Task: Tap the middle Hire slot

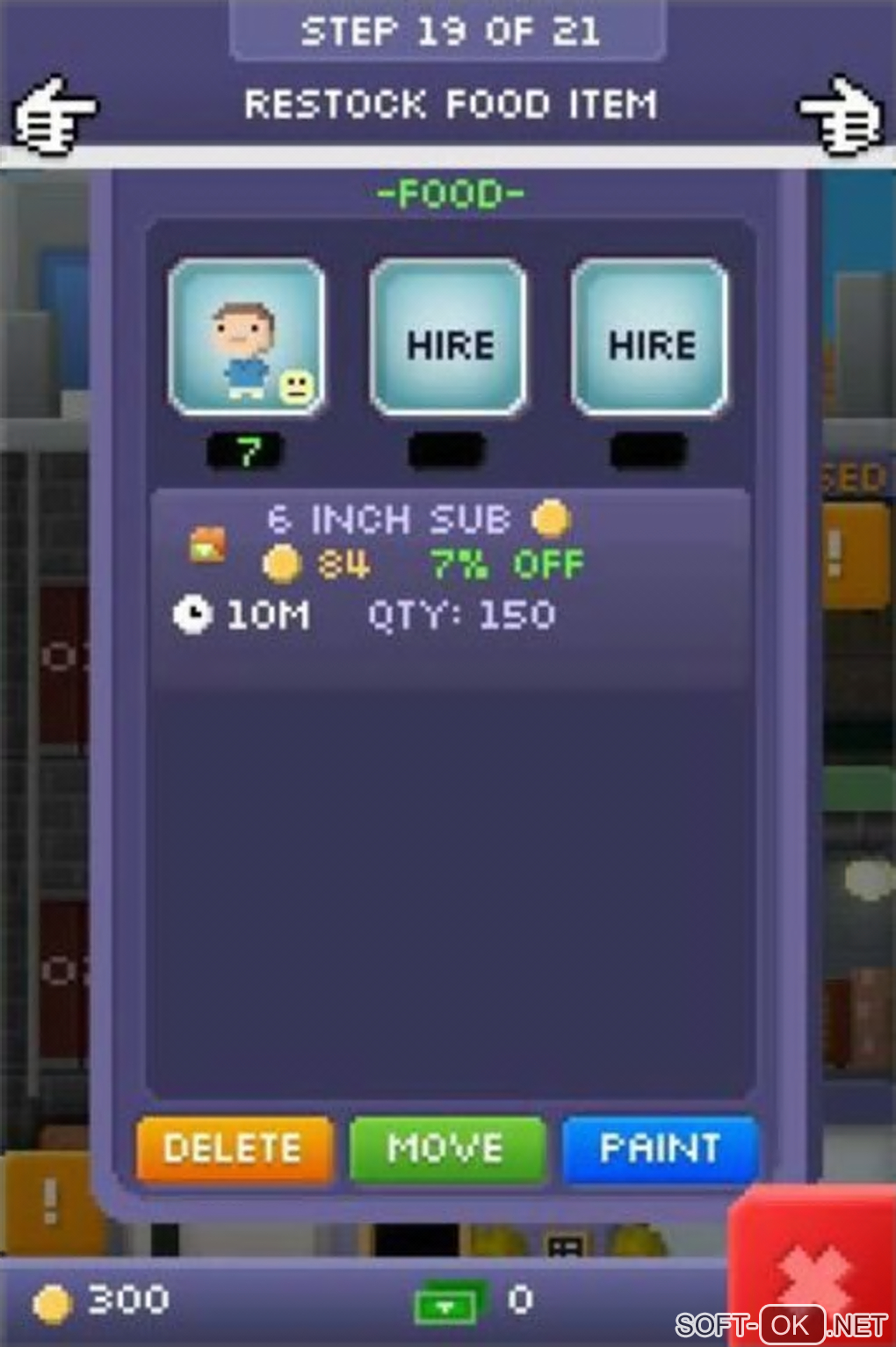Action: tap(449, 338)
